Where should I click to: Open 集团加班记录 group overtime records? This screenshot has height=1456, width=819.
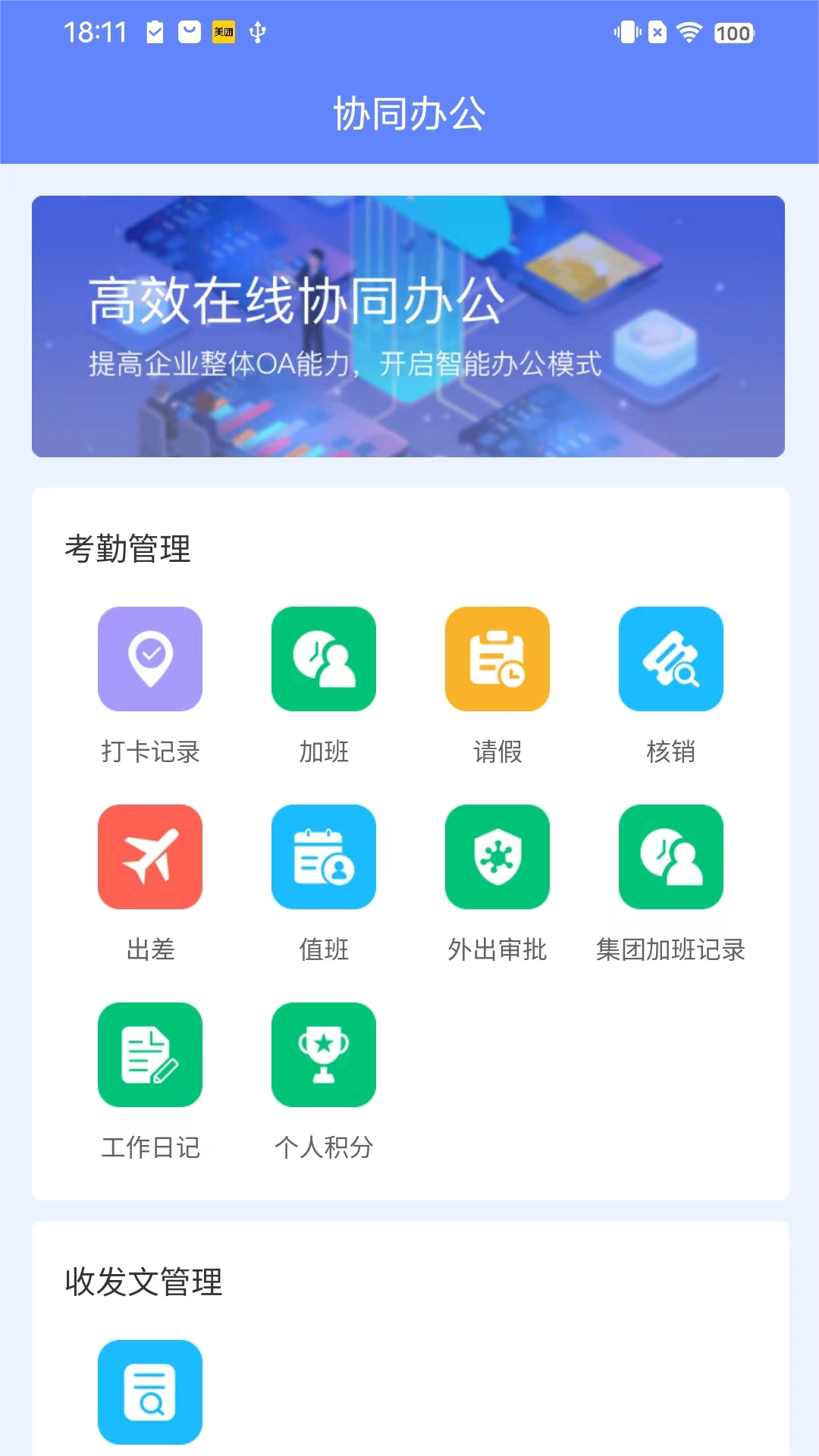pyautogui.click(x=671, y=857)
